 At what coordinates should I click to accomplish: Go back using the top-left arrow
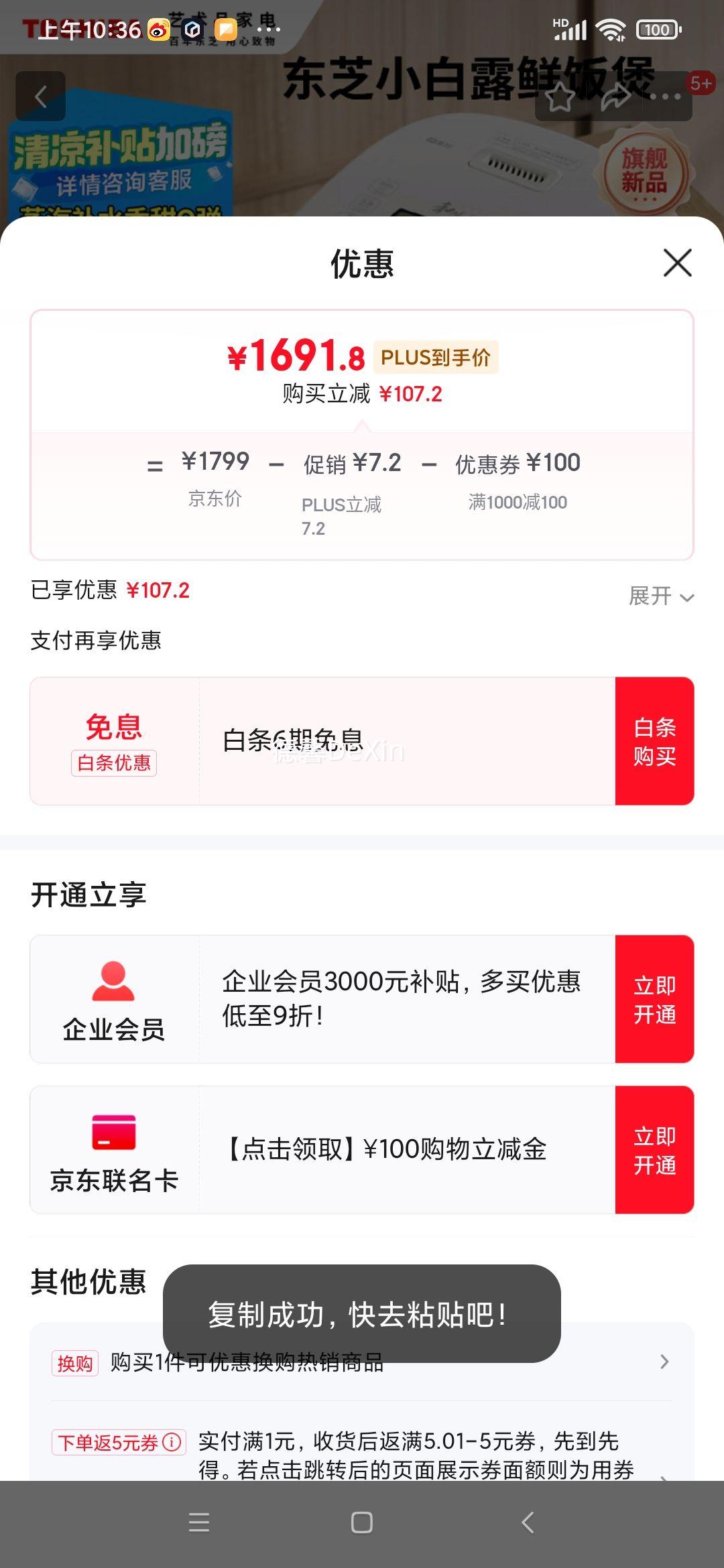(41, 96)
